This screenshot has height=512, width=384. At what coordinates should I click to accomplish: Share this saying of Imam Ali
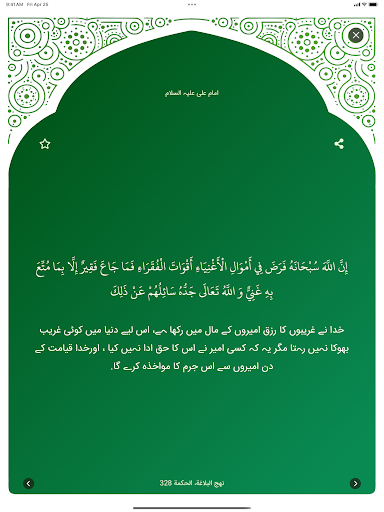click(x=339, y=144)
